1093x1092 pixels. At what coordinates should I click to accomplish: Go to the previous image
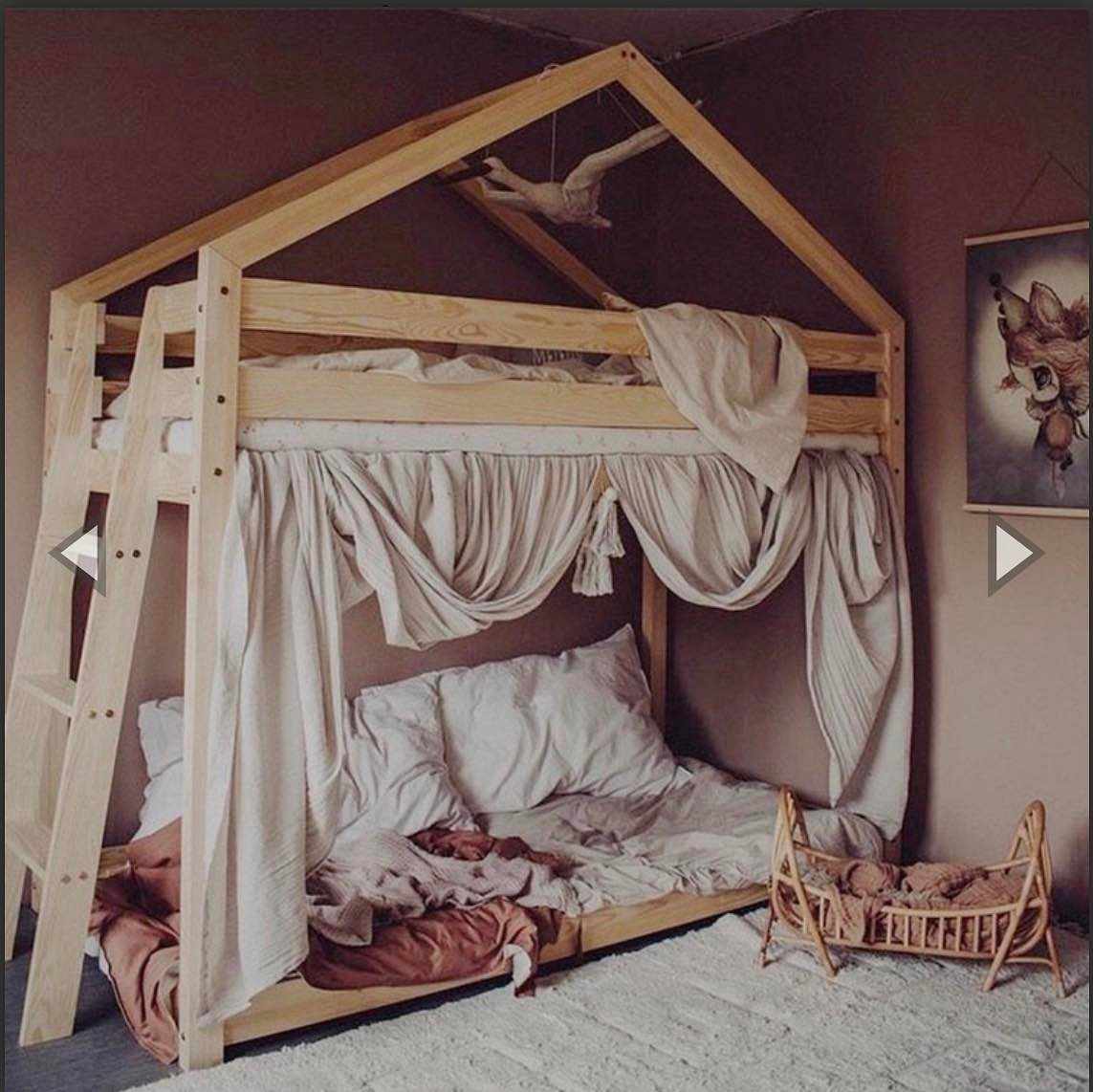click(x=78, y=556)
